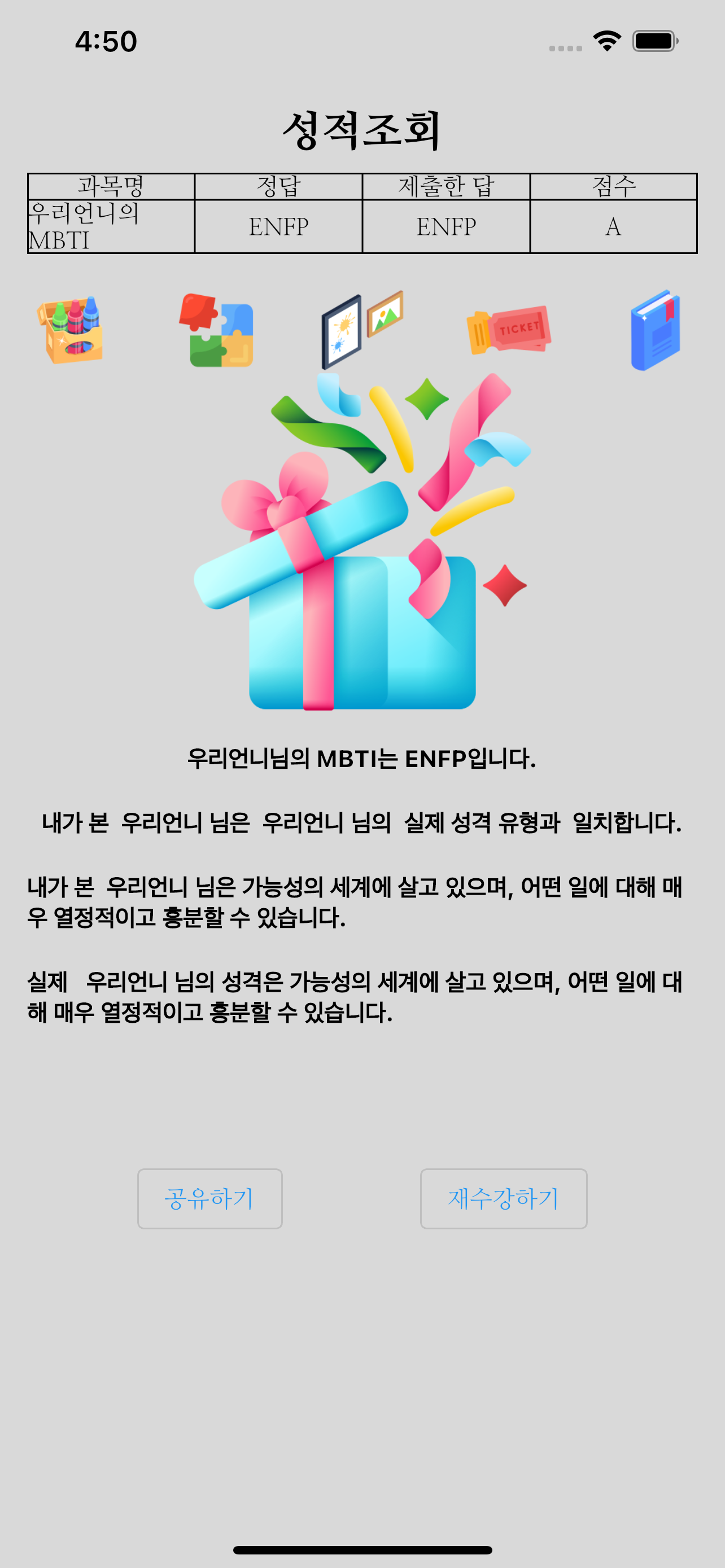Select 재수강하기 to retake the test
Viewport: 725px width, 1568px height.
pos(504,1198)
